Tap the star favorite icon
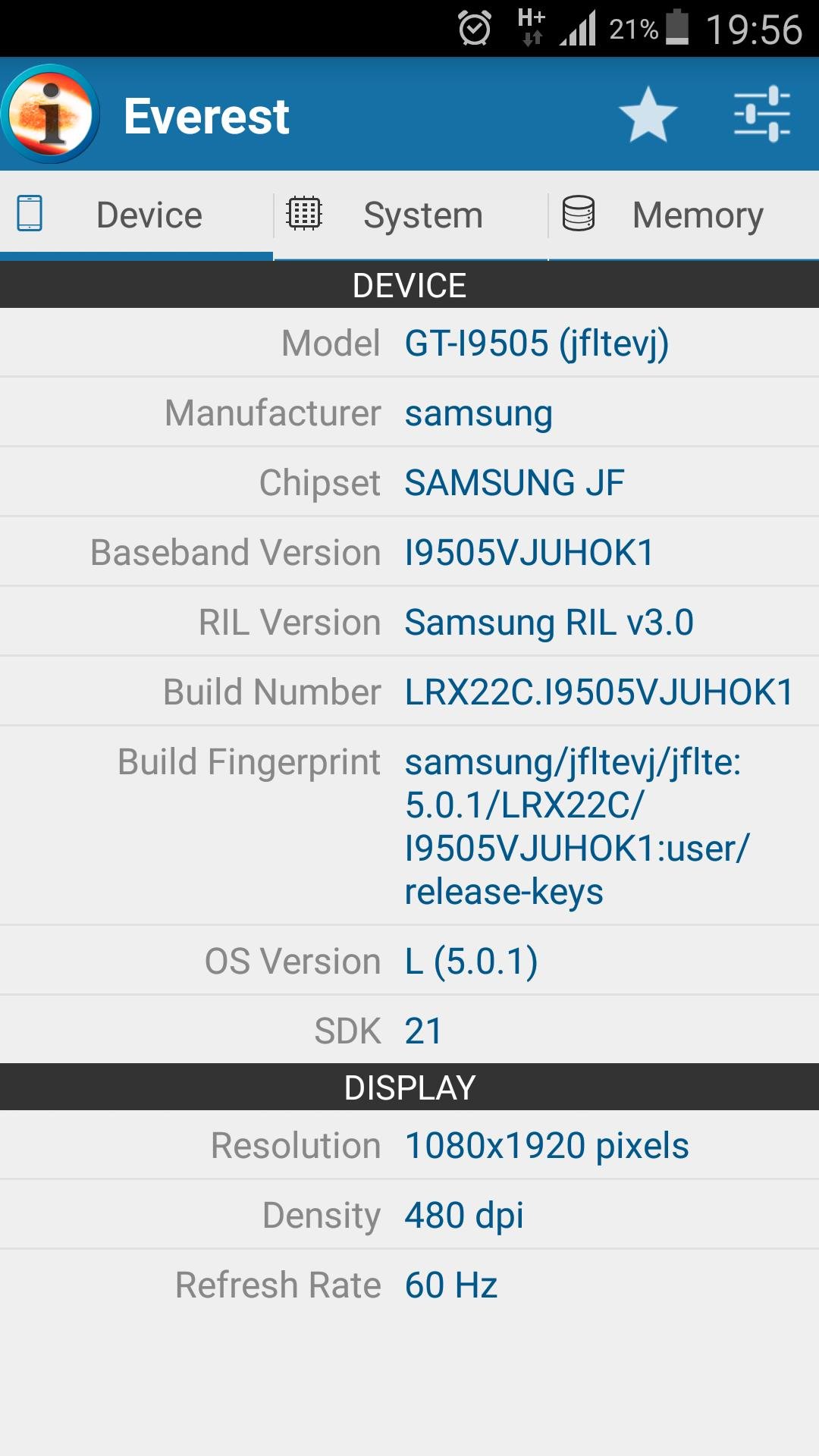 pyautogui.click(x=648, y=115)
